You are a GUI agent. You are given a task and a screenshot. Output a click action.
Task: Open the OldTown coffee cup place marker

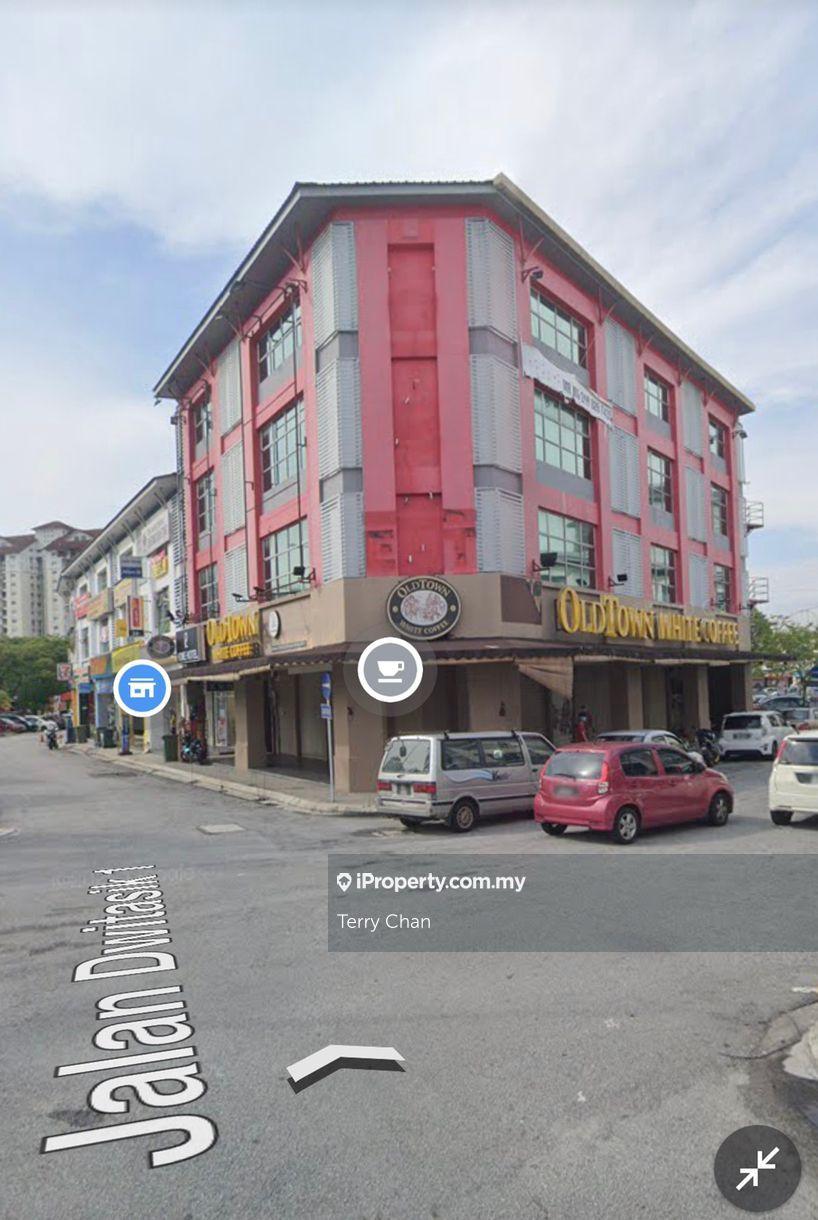[x=390, y=670]
